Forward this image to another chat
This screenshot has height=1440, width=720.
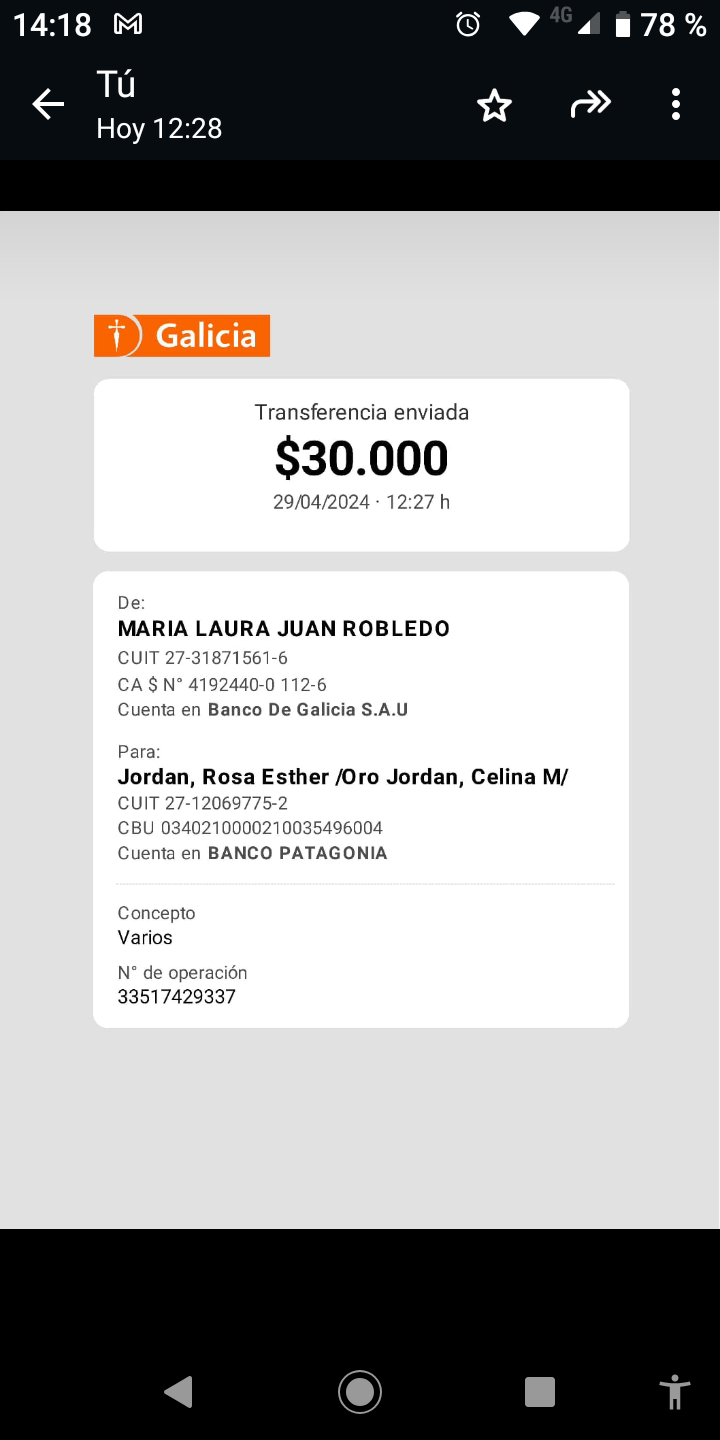click(x=590, y=104)
